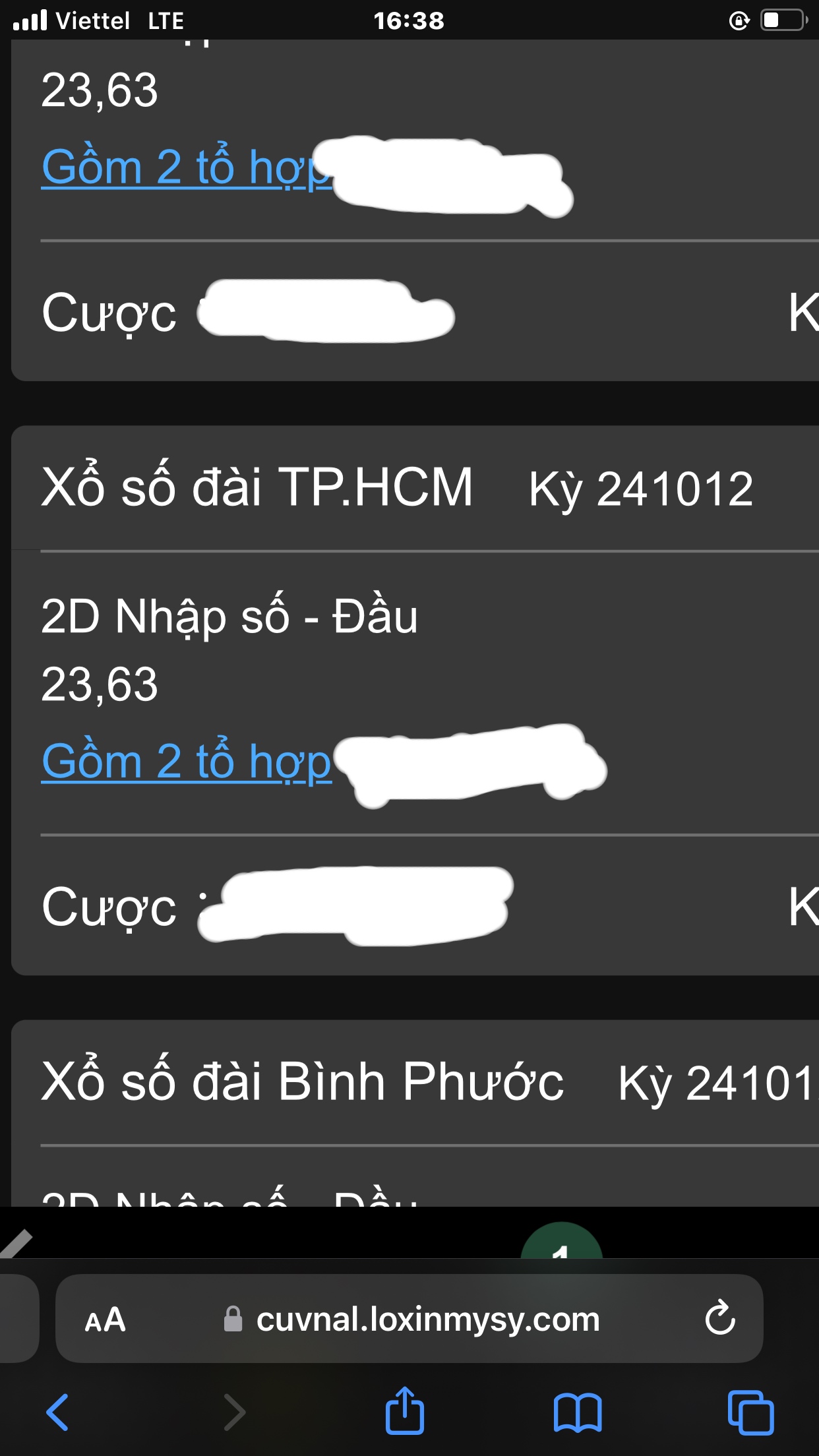Reload the page via refresh icon
Viewport: 819px width, 1456px height.
click(x=719, y=1318)
